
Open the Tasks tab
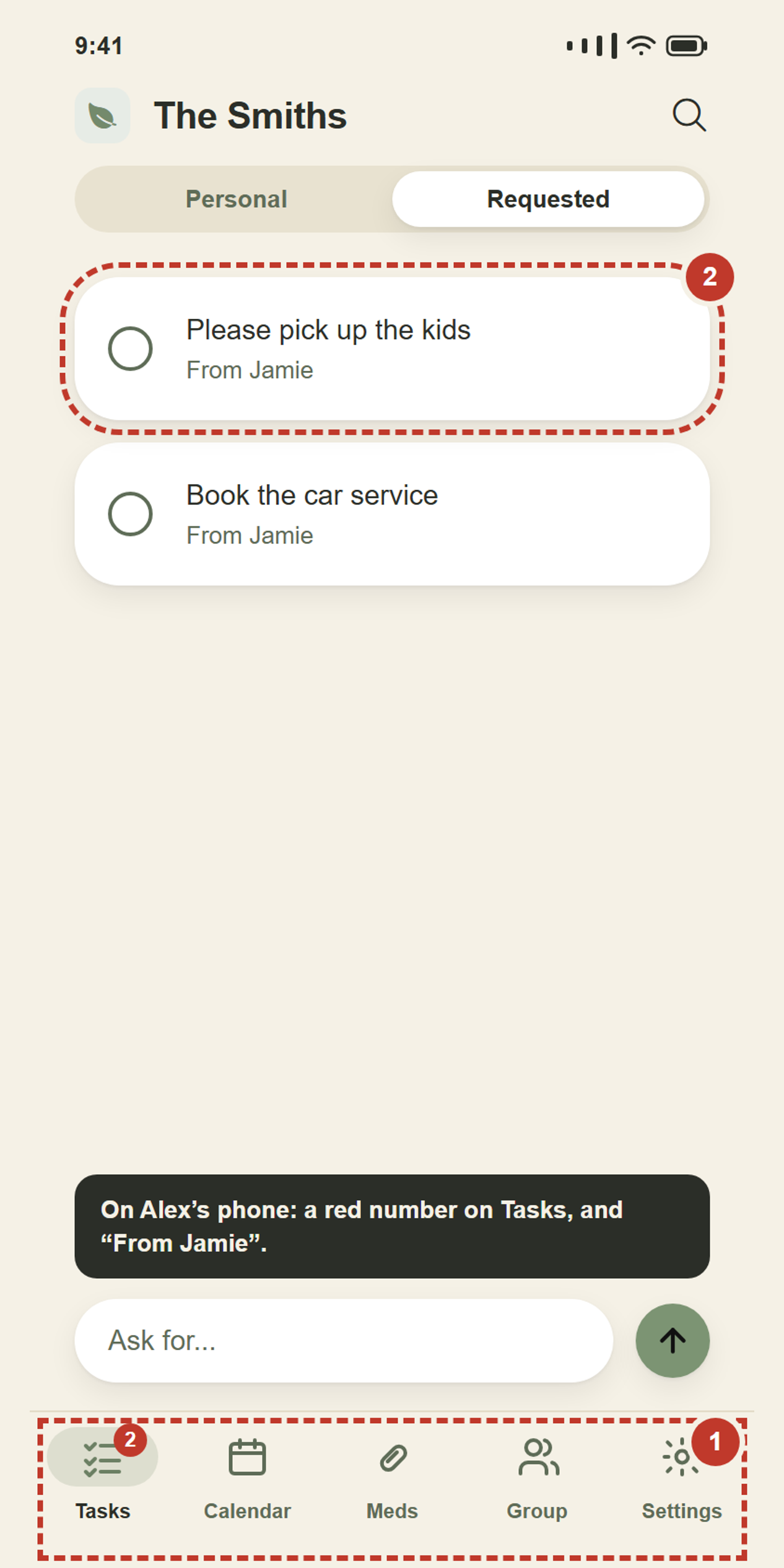pos(103,1478)
